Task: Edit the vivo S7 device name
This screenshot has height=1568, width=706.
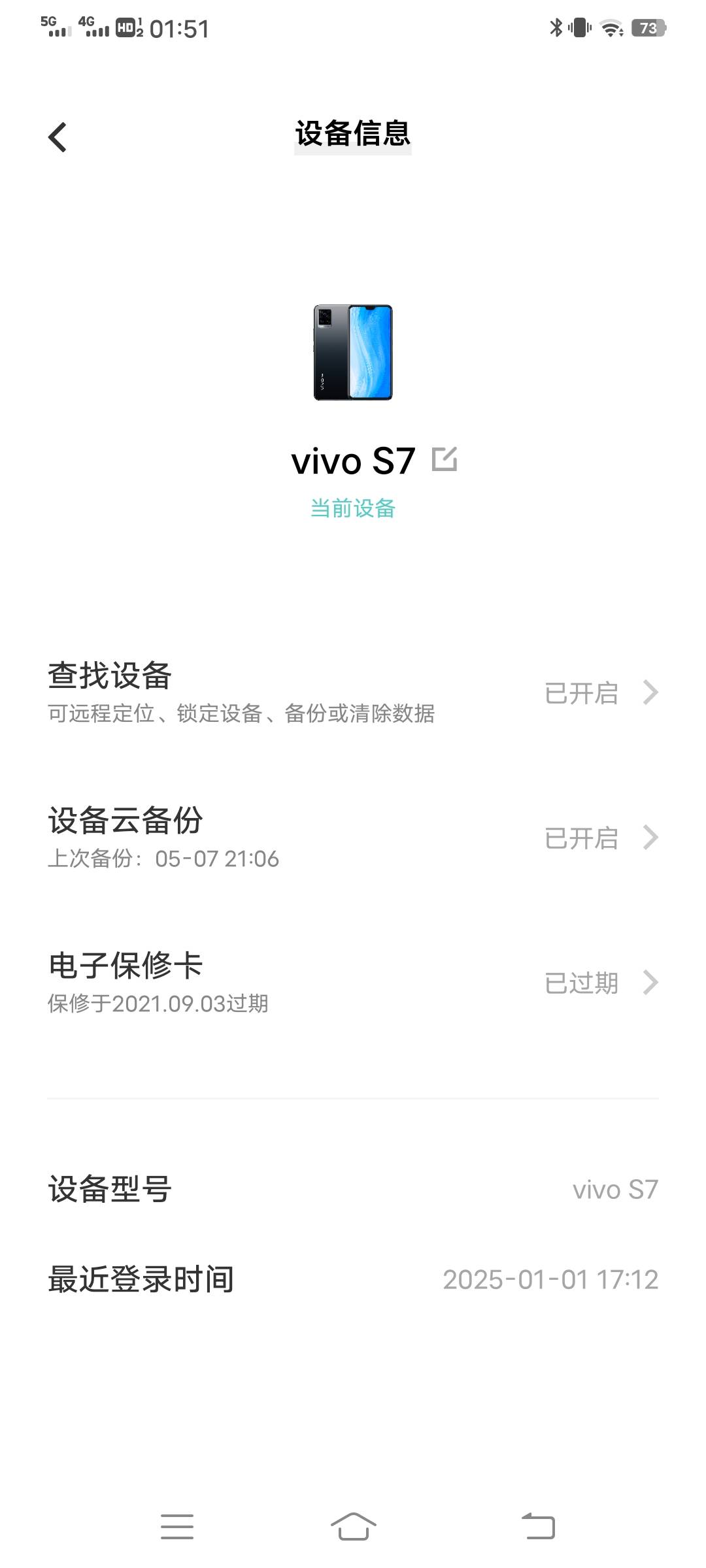Action: [x=445, y=459]
